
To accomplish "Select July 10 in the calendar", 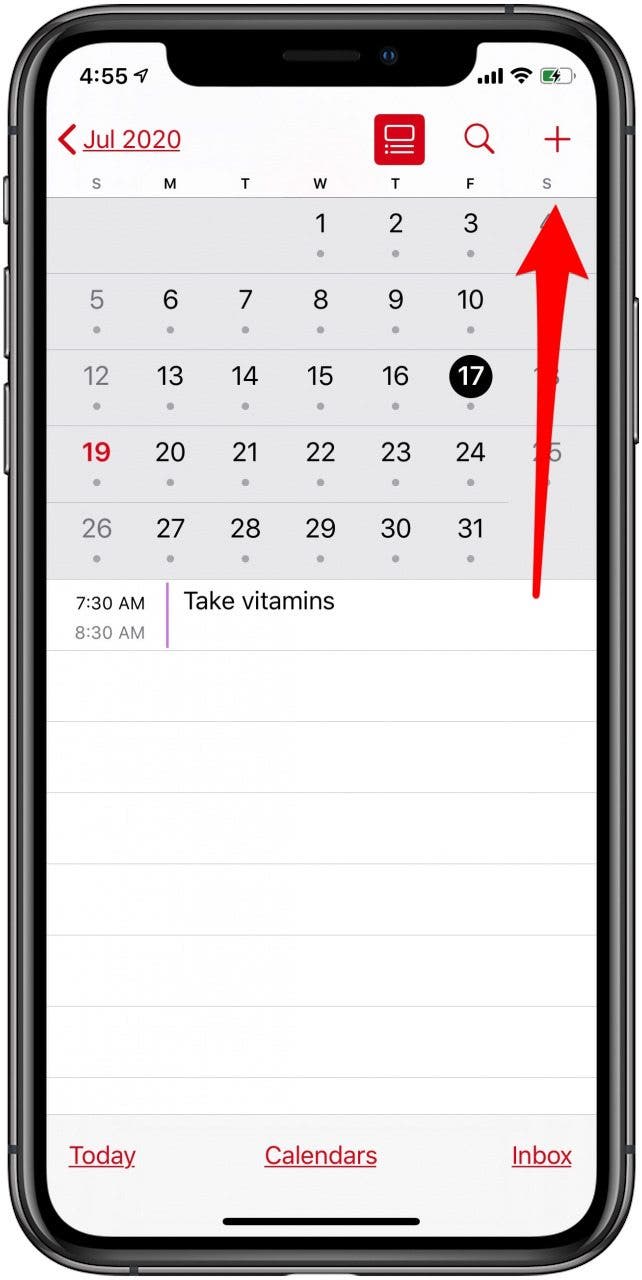I will click(x=470, y=299).
